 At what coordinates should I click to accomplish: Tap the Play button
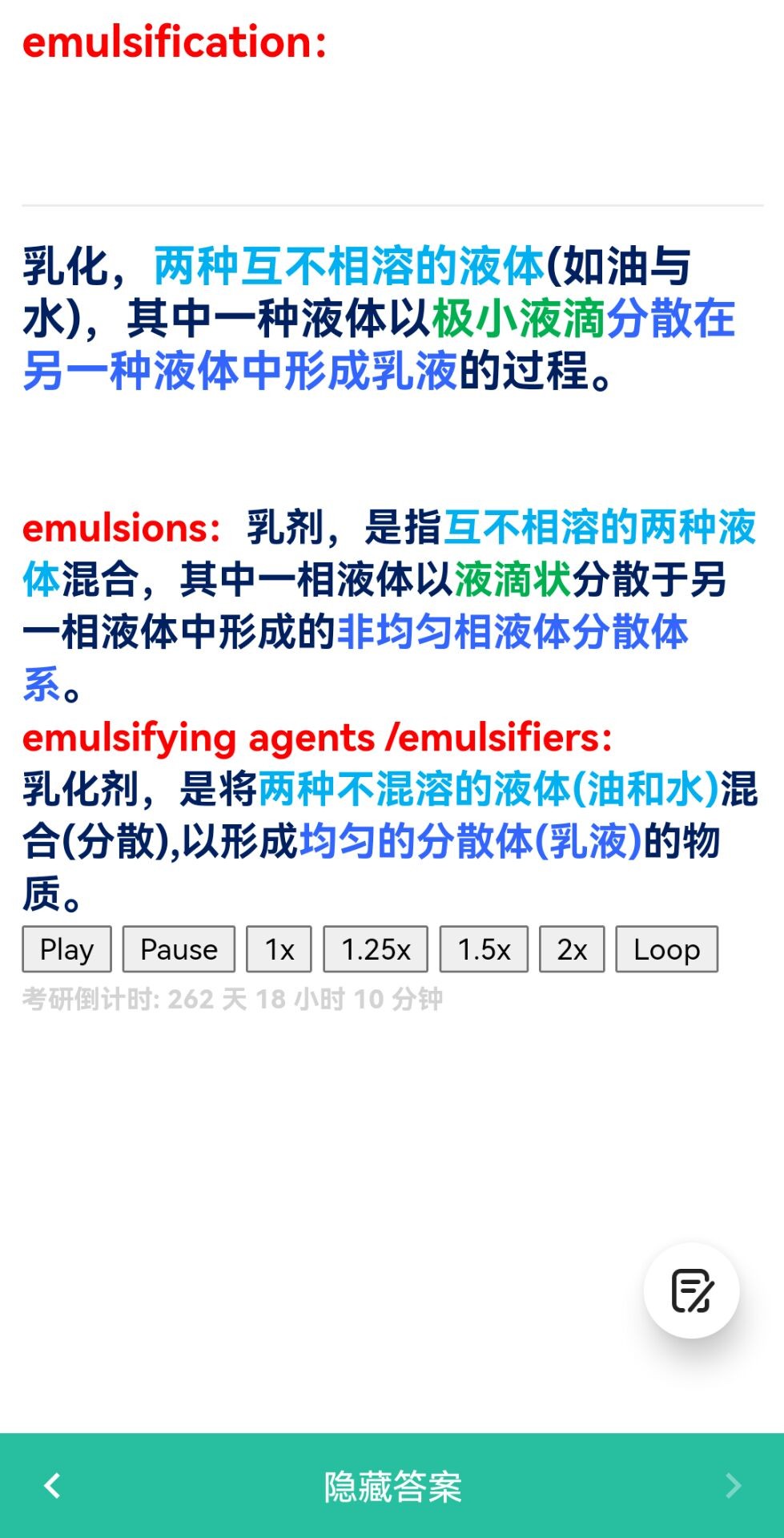66,949
